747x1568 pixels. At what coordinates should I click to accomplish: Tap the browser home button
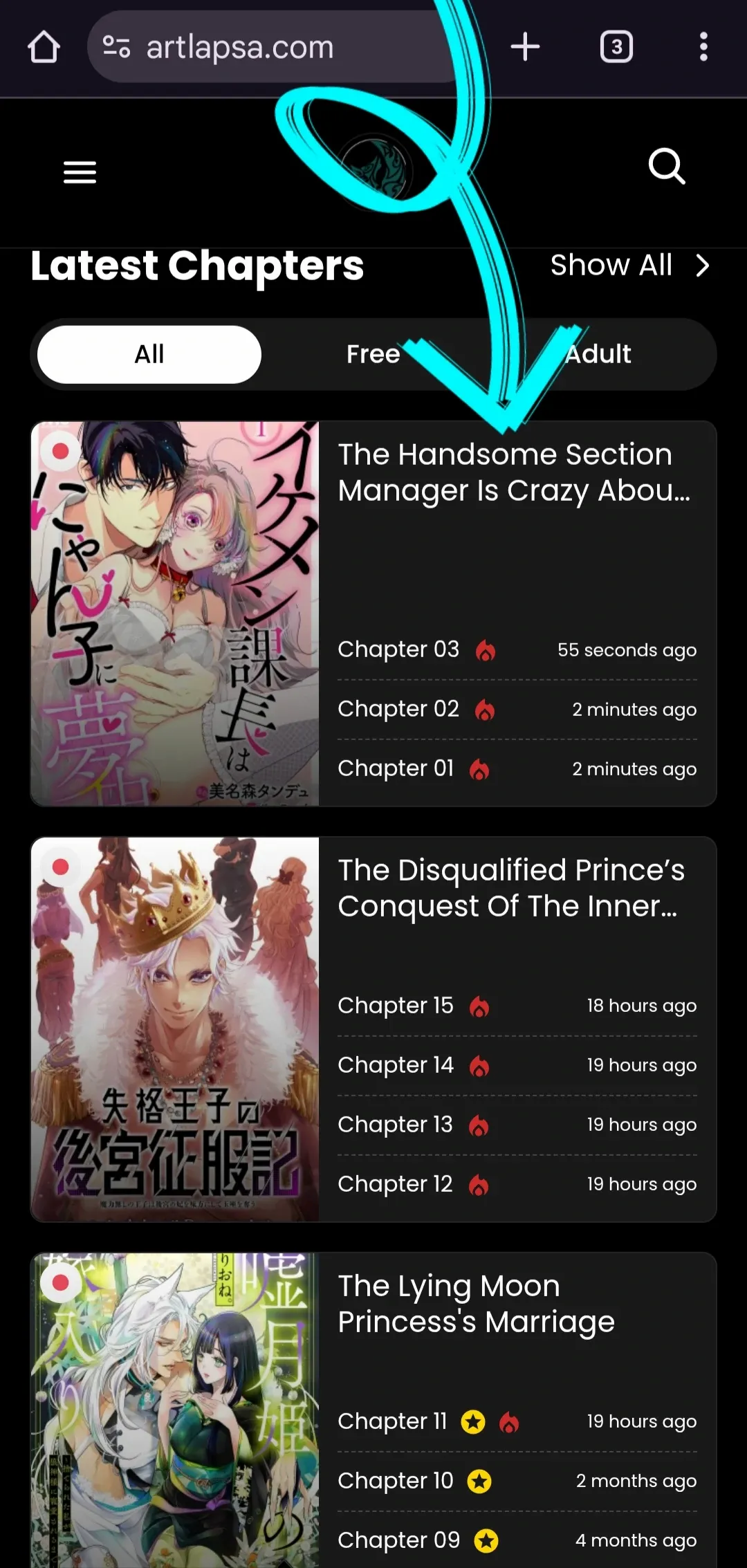click(44, 47)
